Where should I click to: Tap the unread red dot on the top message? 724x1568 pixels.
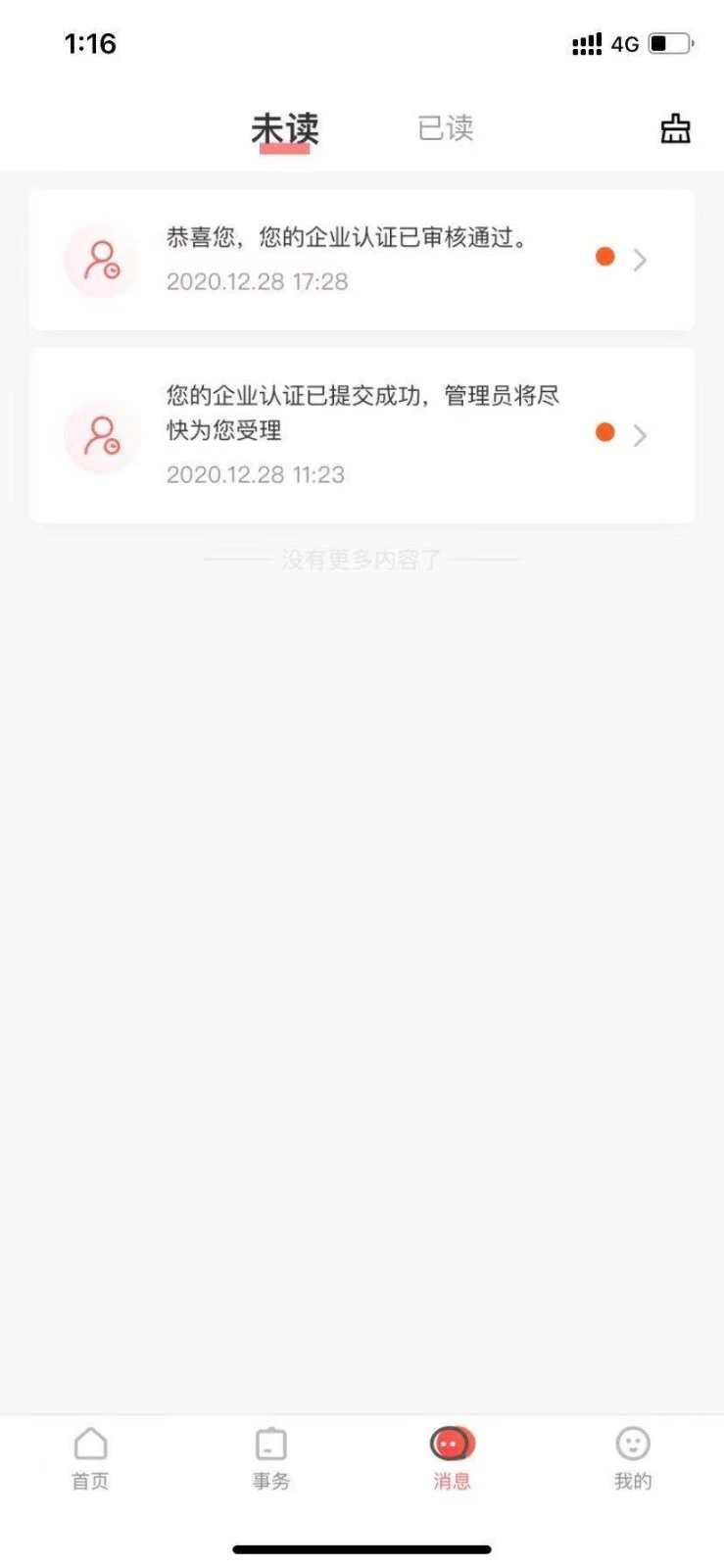[605, 256]
